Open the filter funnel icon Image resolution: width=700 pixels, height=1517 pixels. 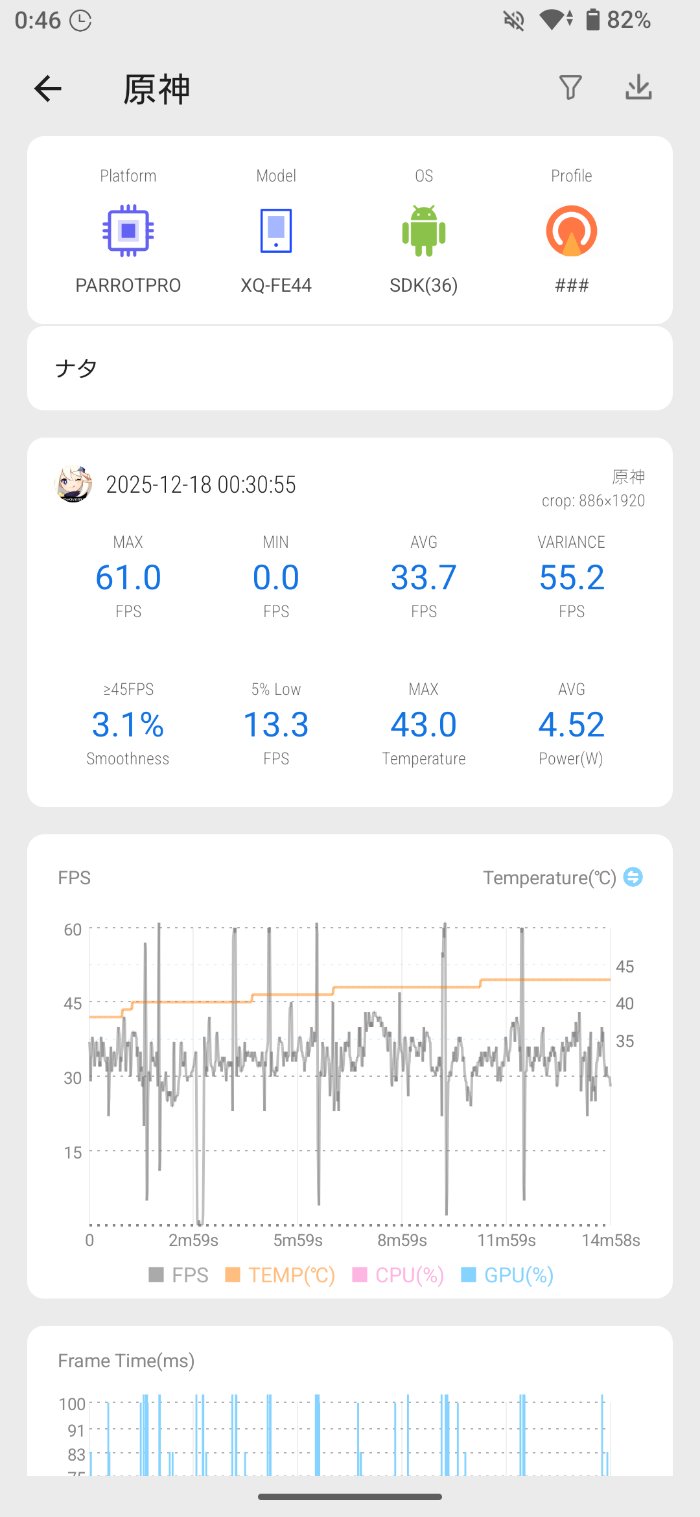[x=570, y=88]
